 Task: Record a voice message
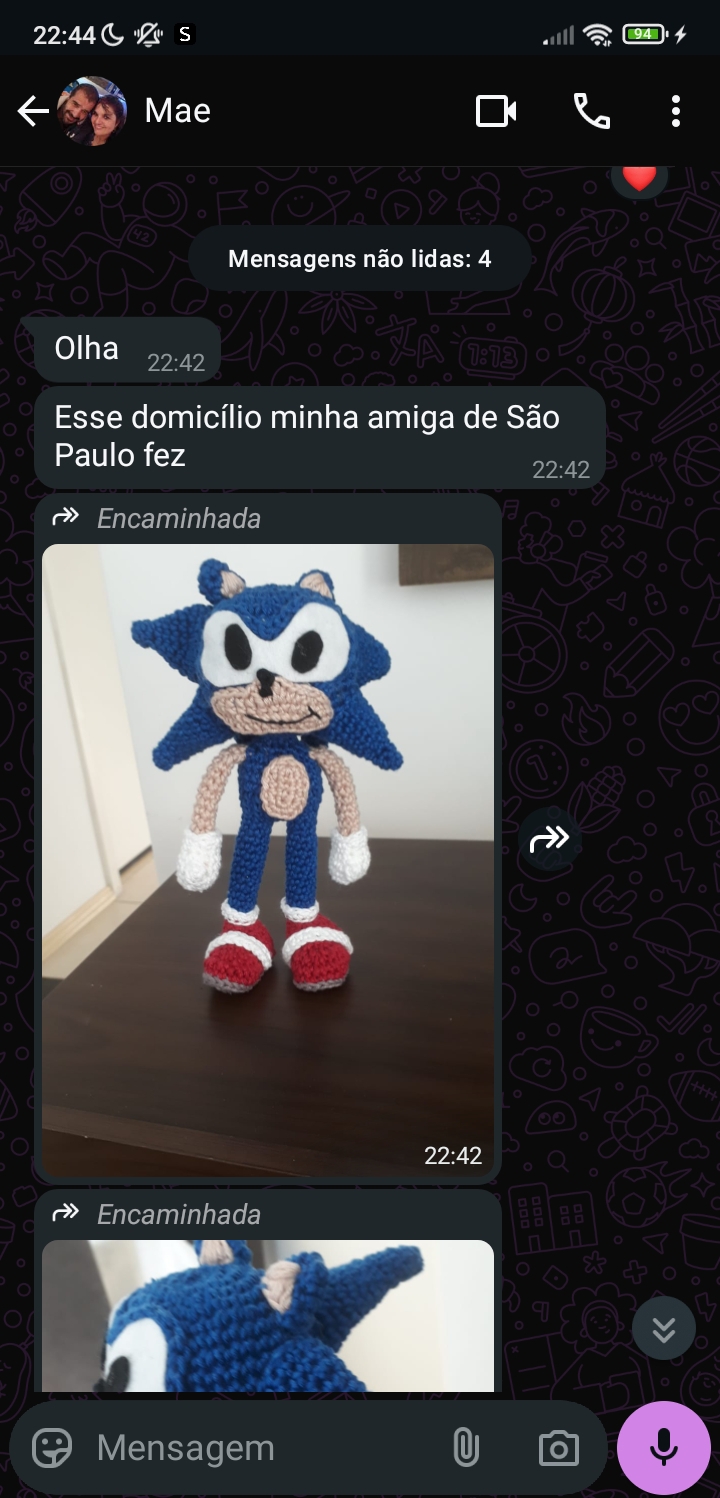click(663, 1447)
